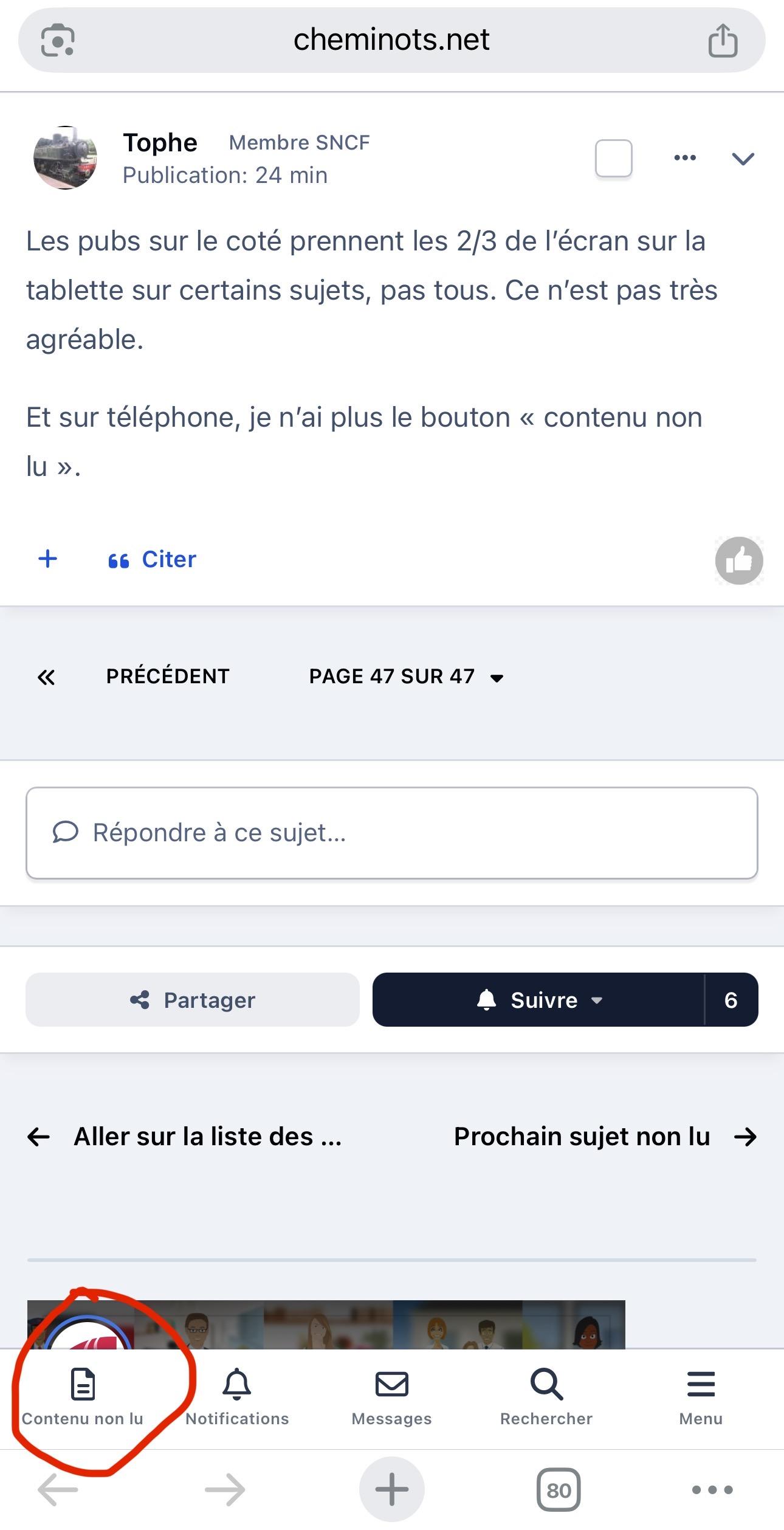The height and width of the screenshot is (1530, 784).
Task: Open the Suivre follow dropdown
Action: pos(538,1000)
